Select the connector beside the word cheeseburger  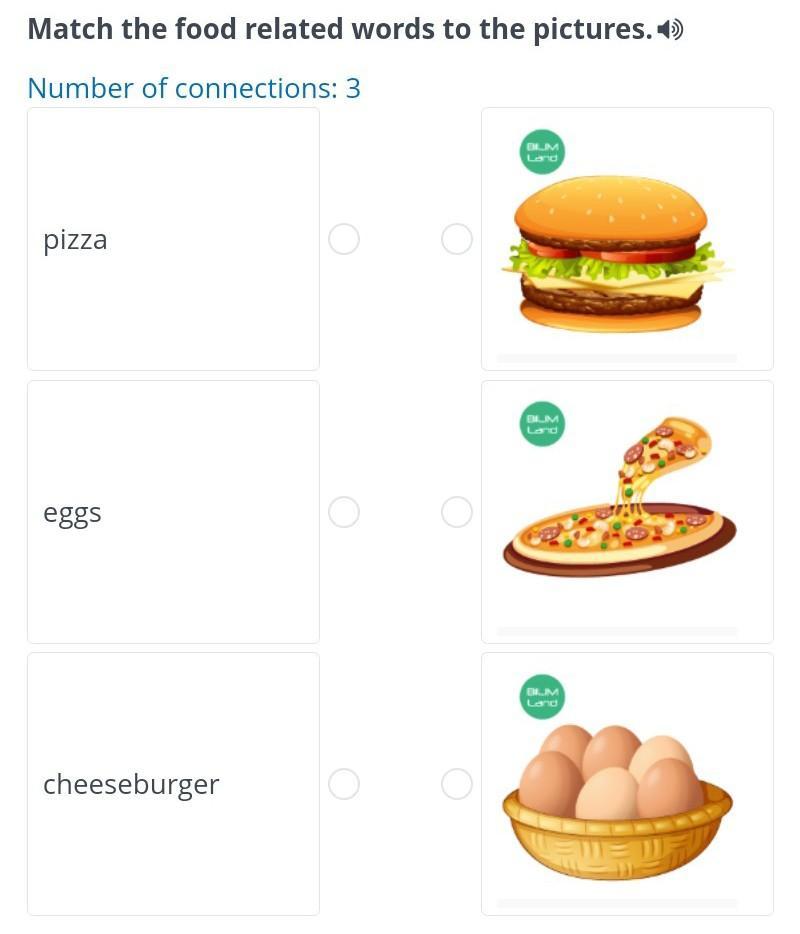pos(344,784)
